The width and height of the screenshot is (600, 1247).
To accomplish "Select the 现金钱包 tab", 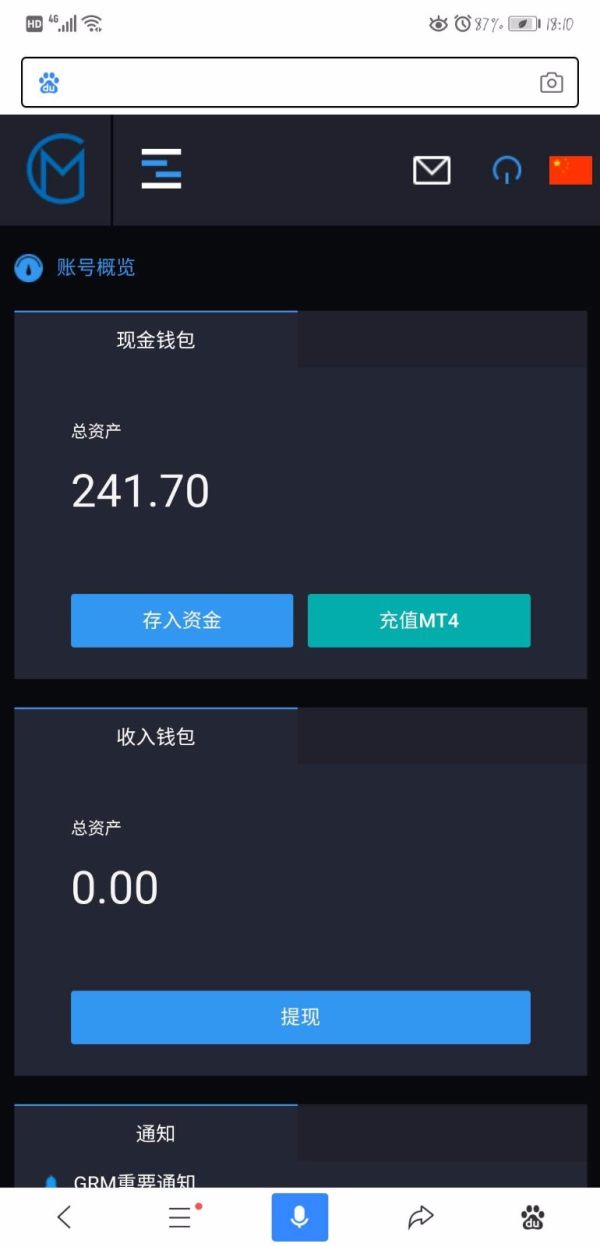I will tap(156, 340).
